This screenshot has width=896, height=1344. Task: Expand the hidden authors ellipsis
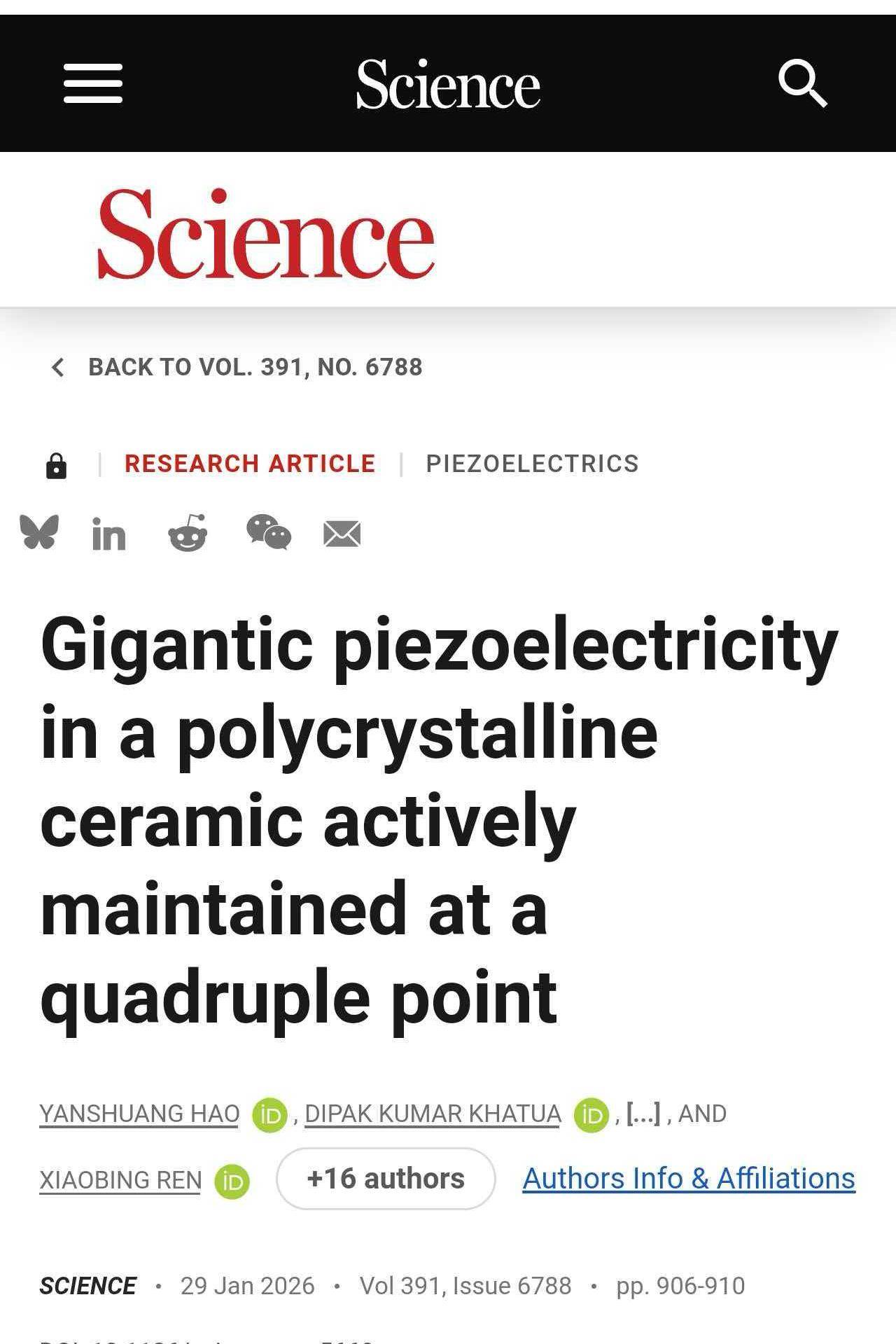[x=643, y=1114]
